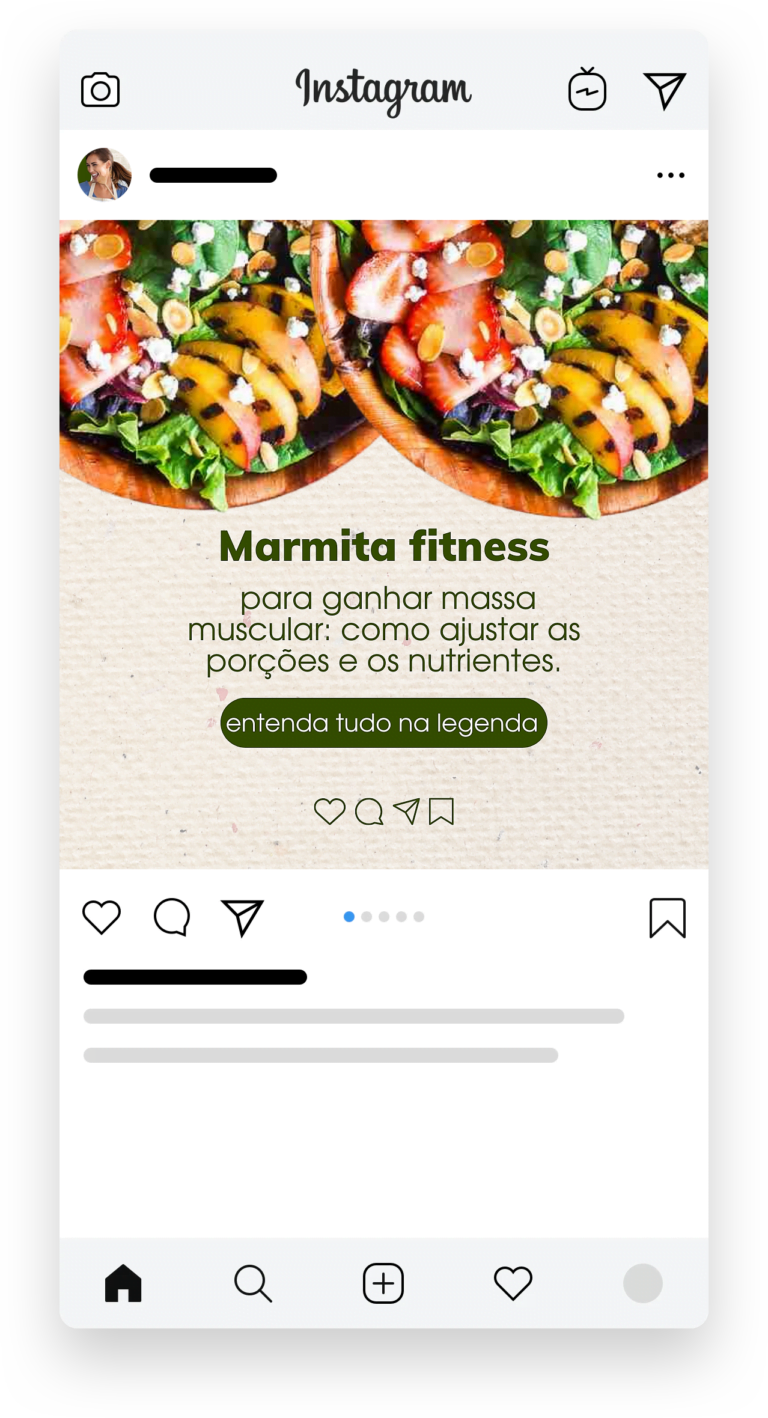The width and height of the screenshot is (768, 1418).
Task: Open comments with the speech bubble icon
Action: pyautogui.click(x=171, y=916)
